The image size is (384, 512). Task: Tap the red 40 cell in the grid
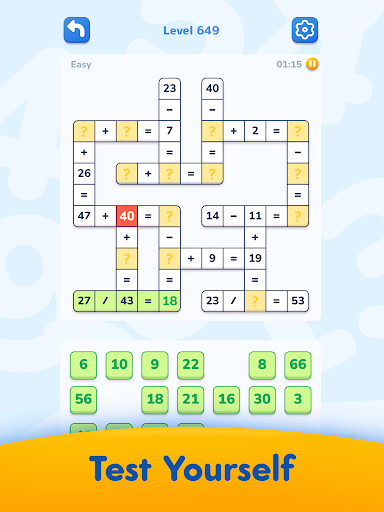point(127,216)
